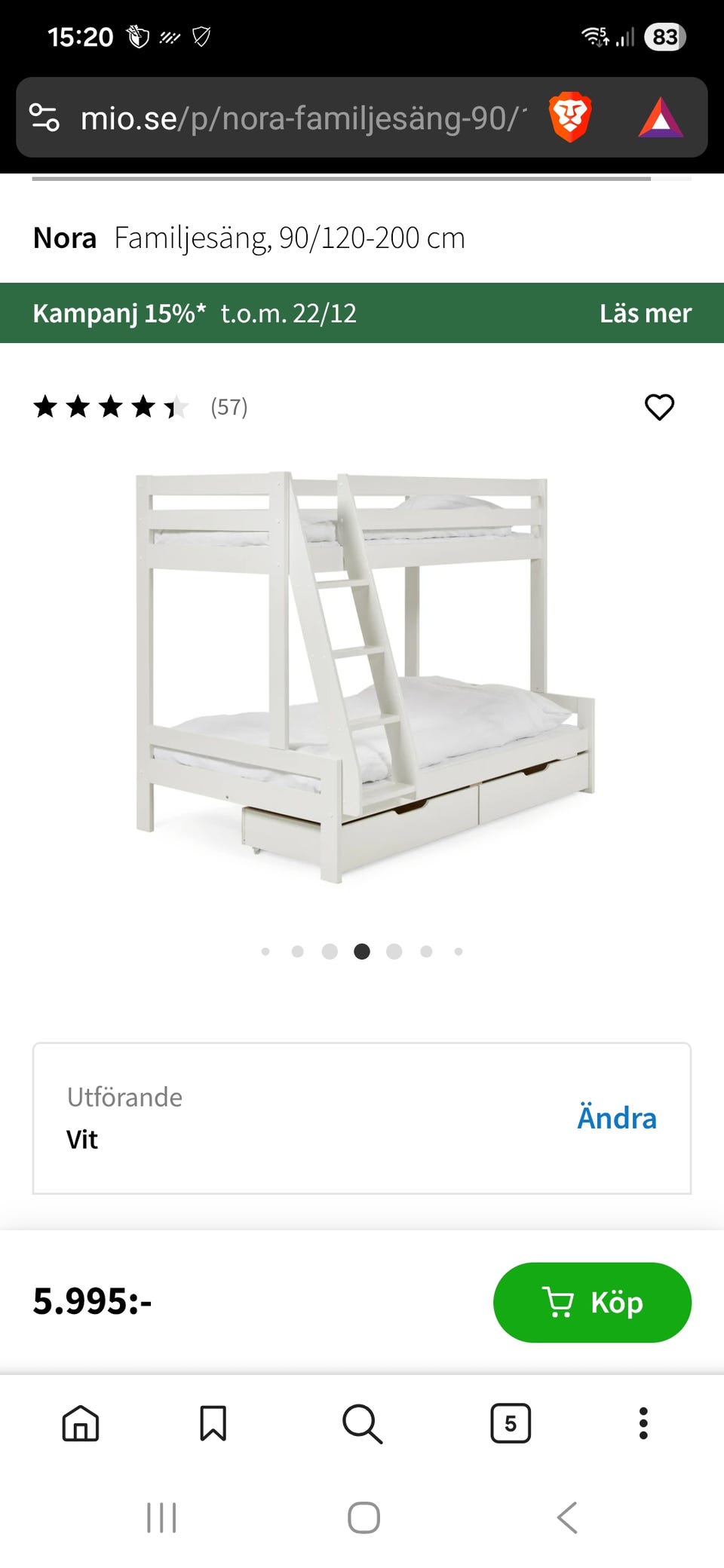Select the first image carousel dot
The image size is (724, 1568).
click(265, 951)
